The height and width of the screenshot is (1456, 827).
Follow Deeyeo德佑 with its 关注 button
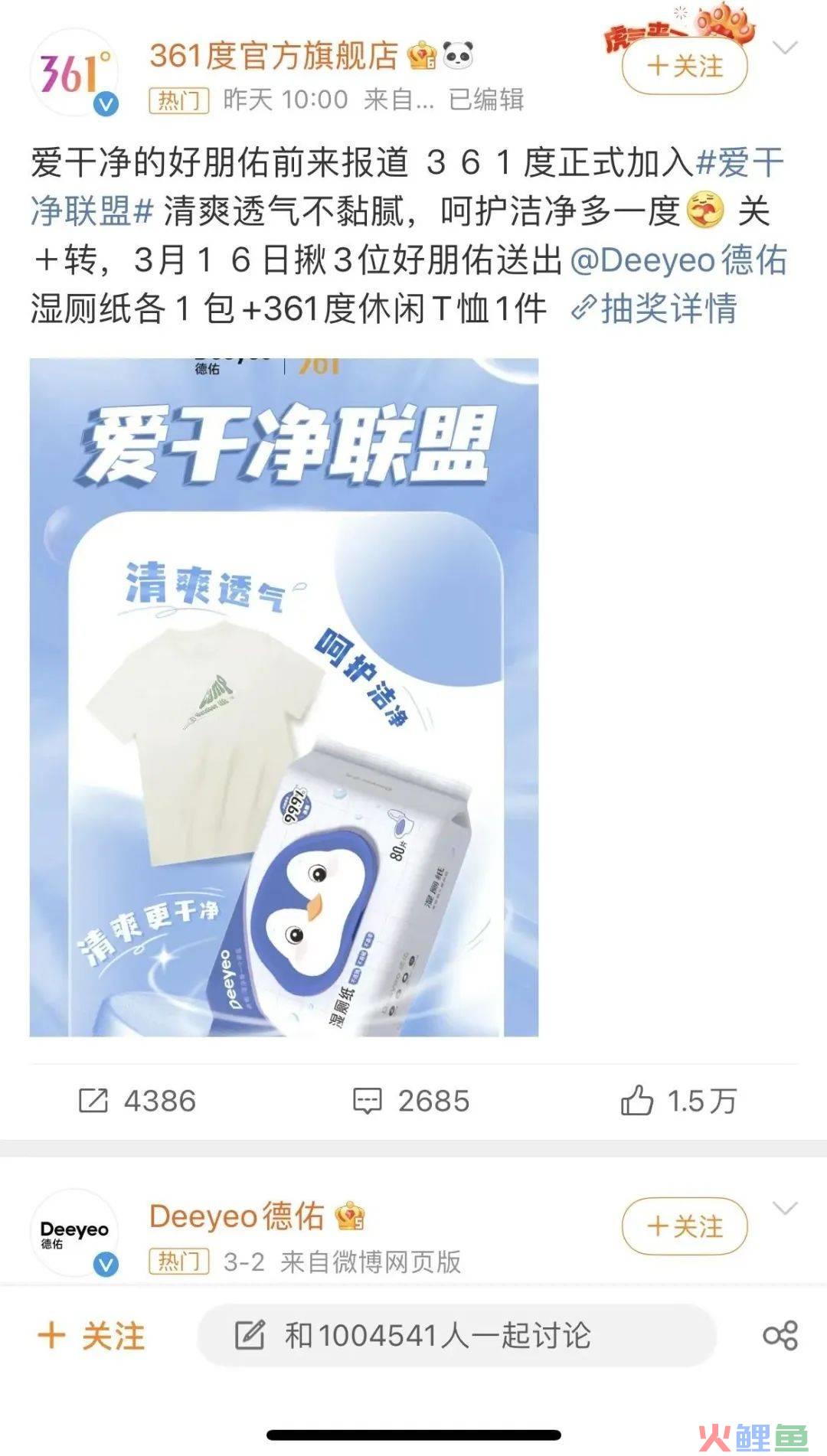684,1226
